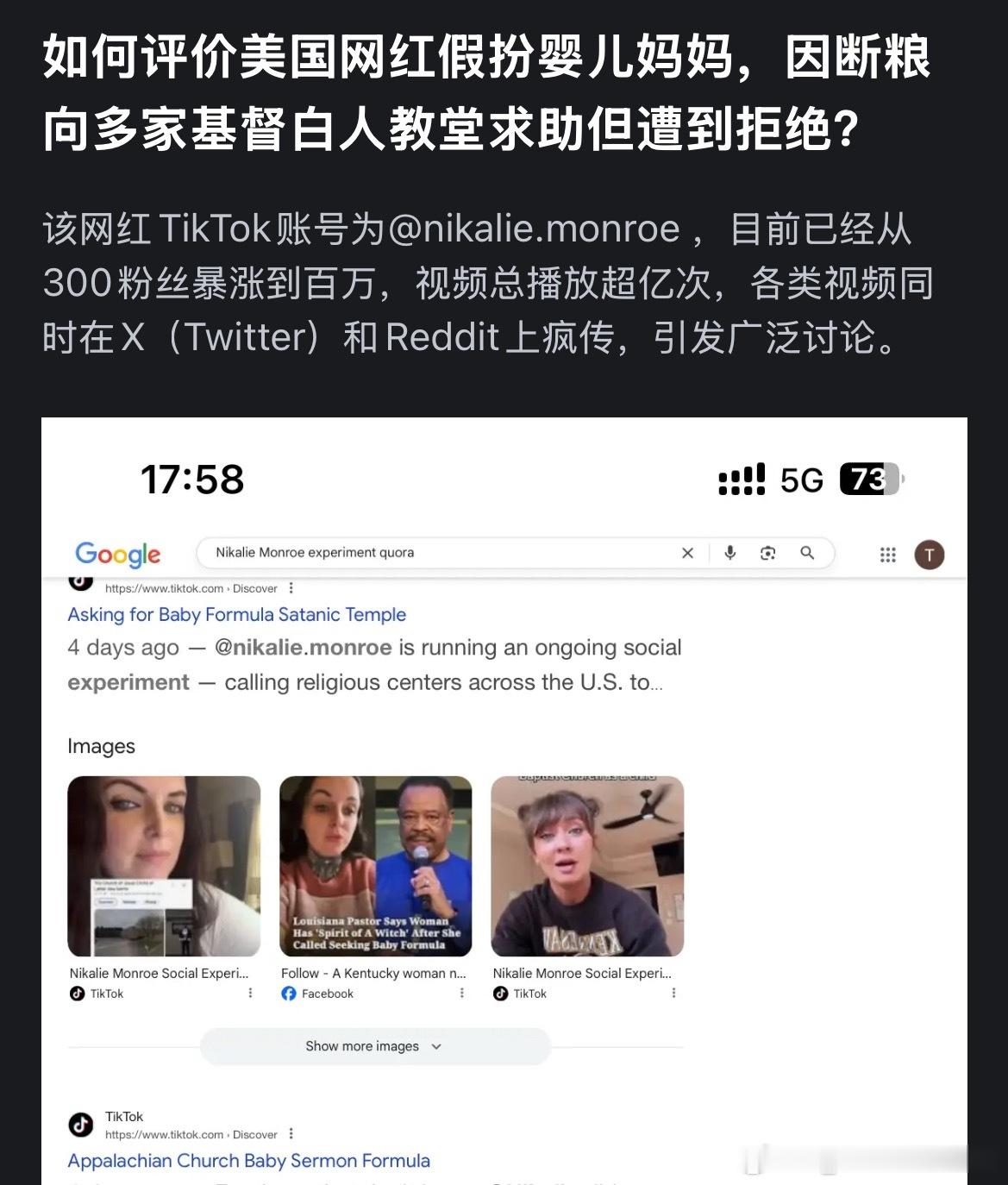The height and width of the screenshot is (1185, 1008).
Task: Open the three-dot menu on the Facebook image result
Action: point(462,993)
